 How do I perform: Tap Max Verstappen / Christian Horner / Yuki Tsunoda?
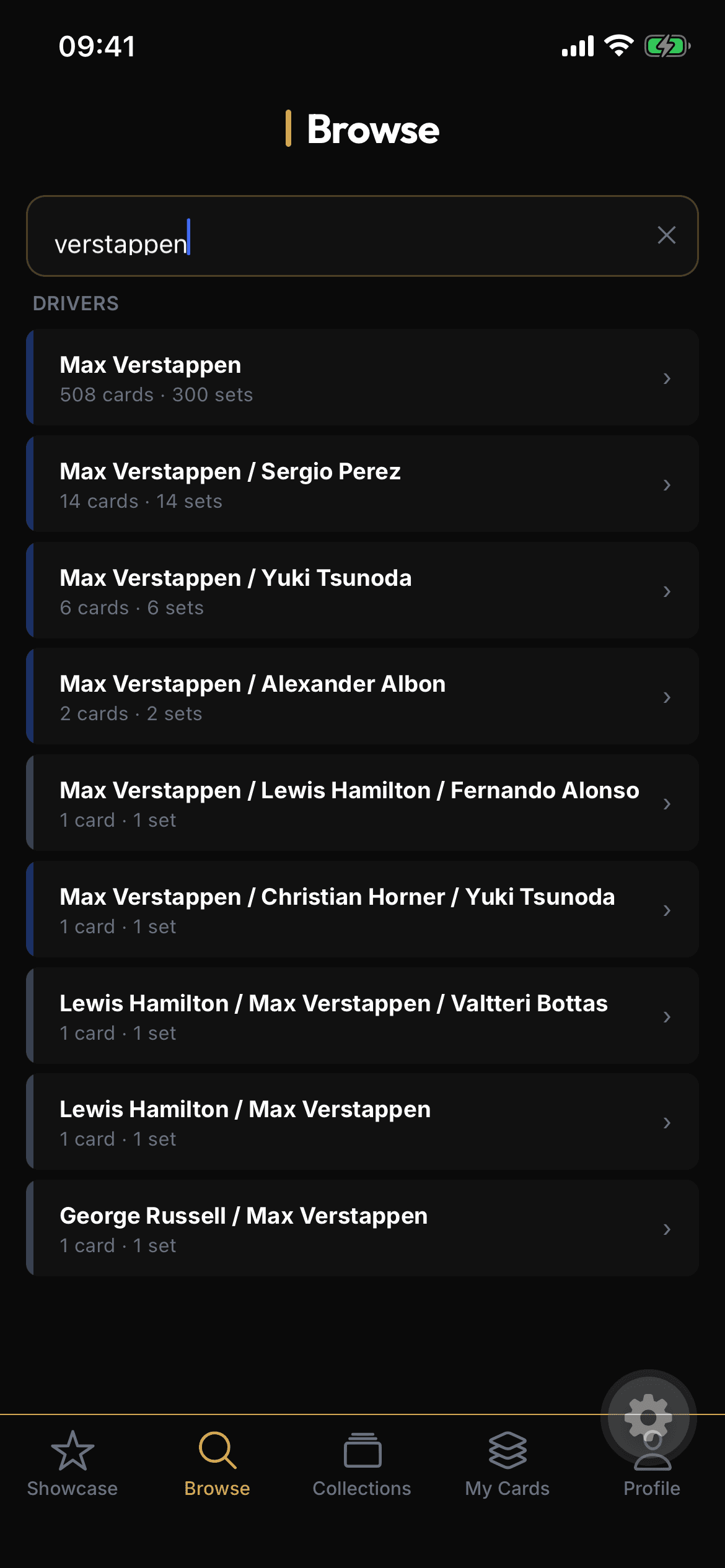pyautogui.click(x=362, y=909)
